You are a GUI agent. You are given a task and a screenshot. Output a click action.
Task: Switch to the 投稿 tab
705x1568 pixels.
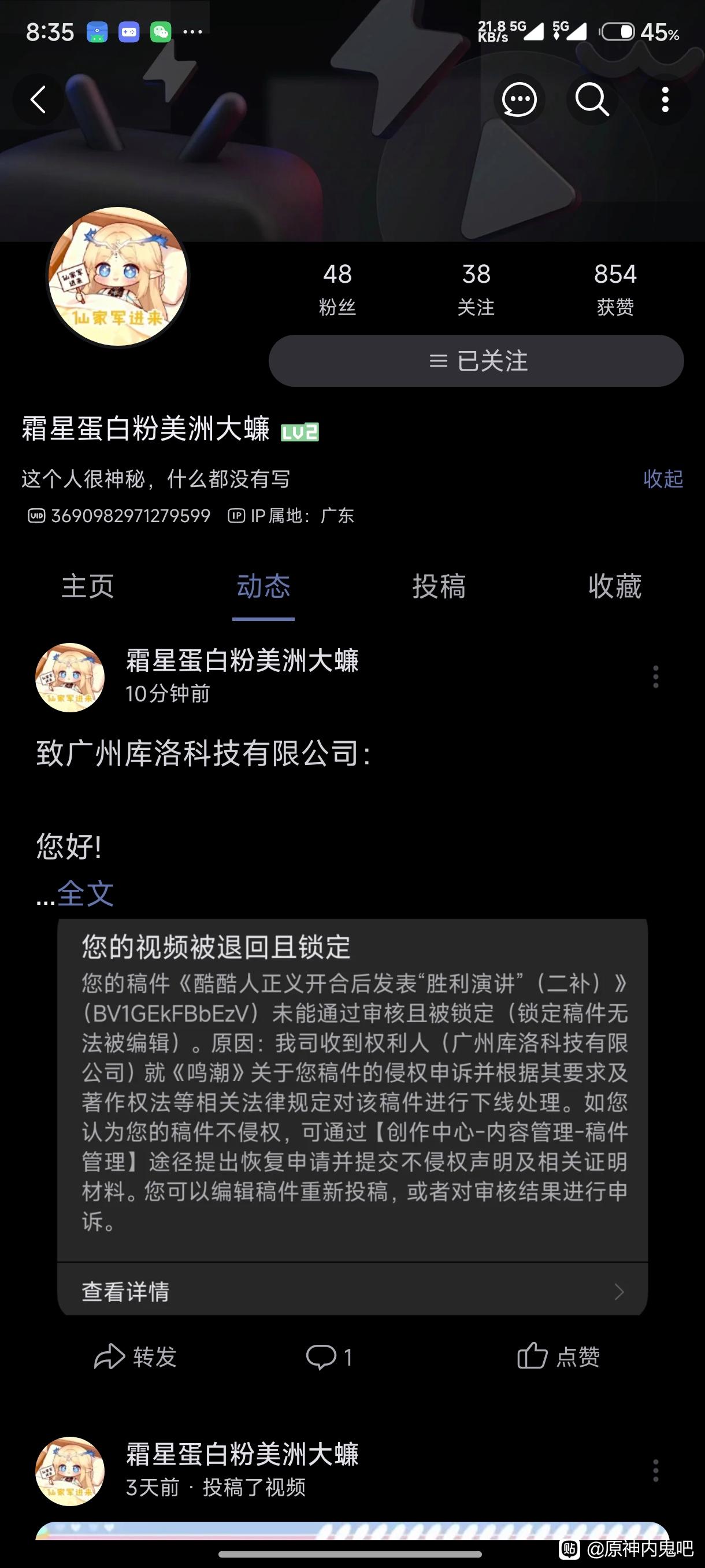439,586
